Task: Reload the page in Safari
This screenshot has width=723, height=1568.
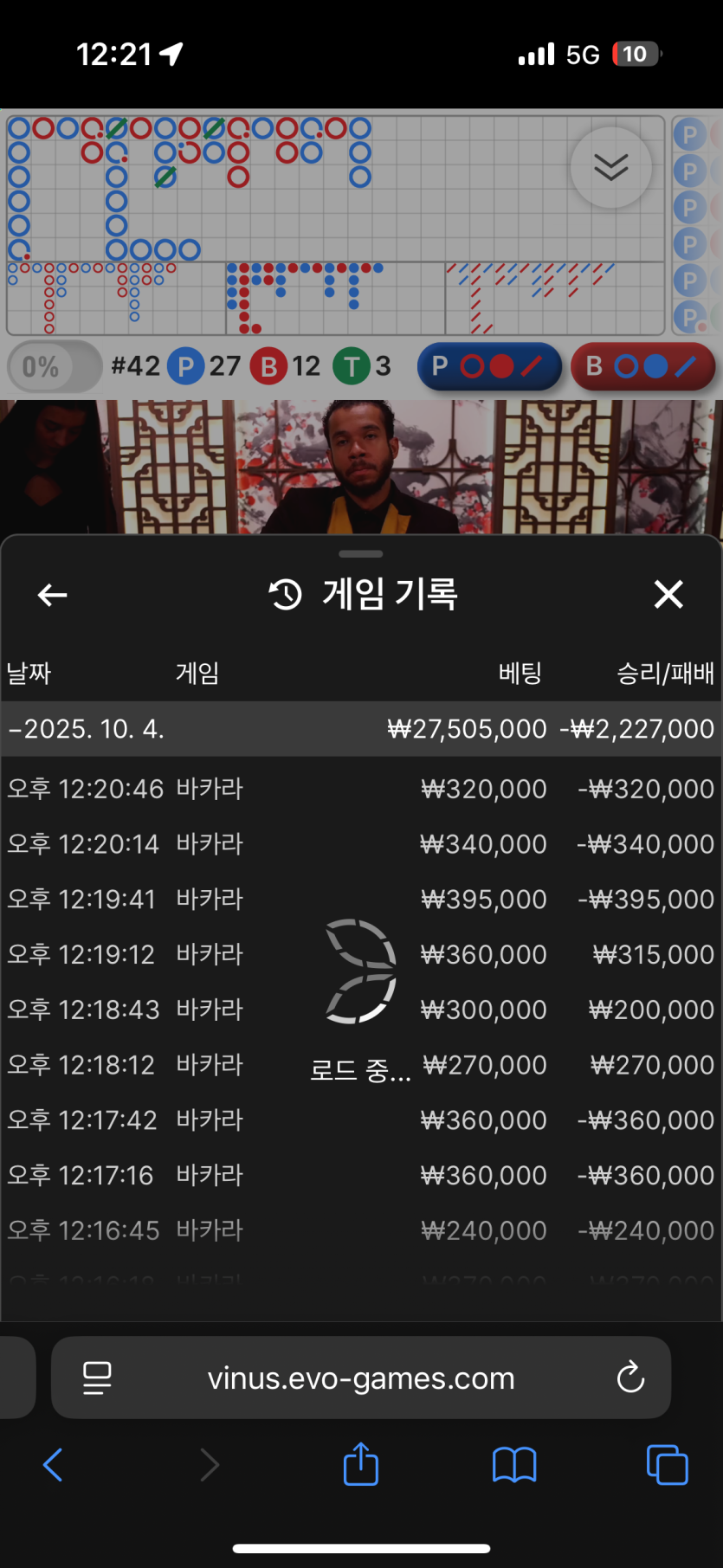Action: coord(630,1377)
